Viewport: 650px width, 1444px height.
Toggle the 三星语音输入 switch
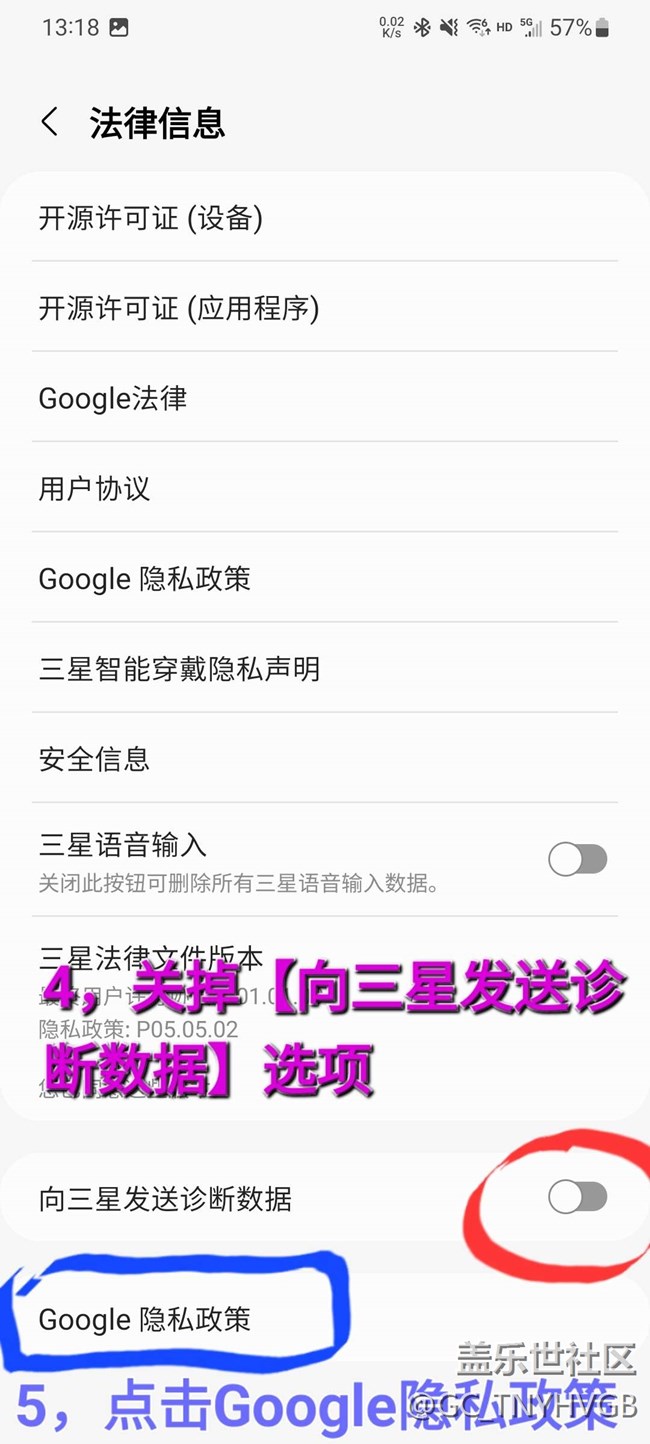[x=577, y=859]
